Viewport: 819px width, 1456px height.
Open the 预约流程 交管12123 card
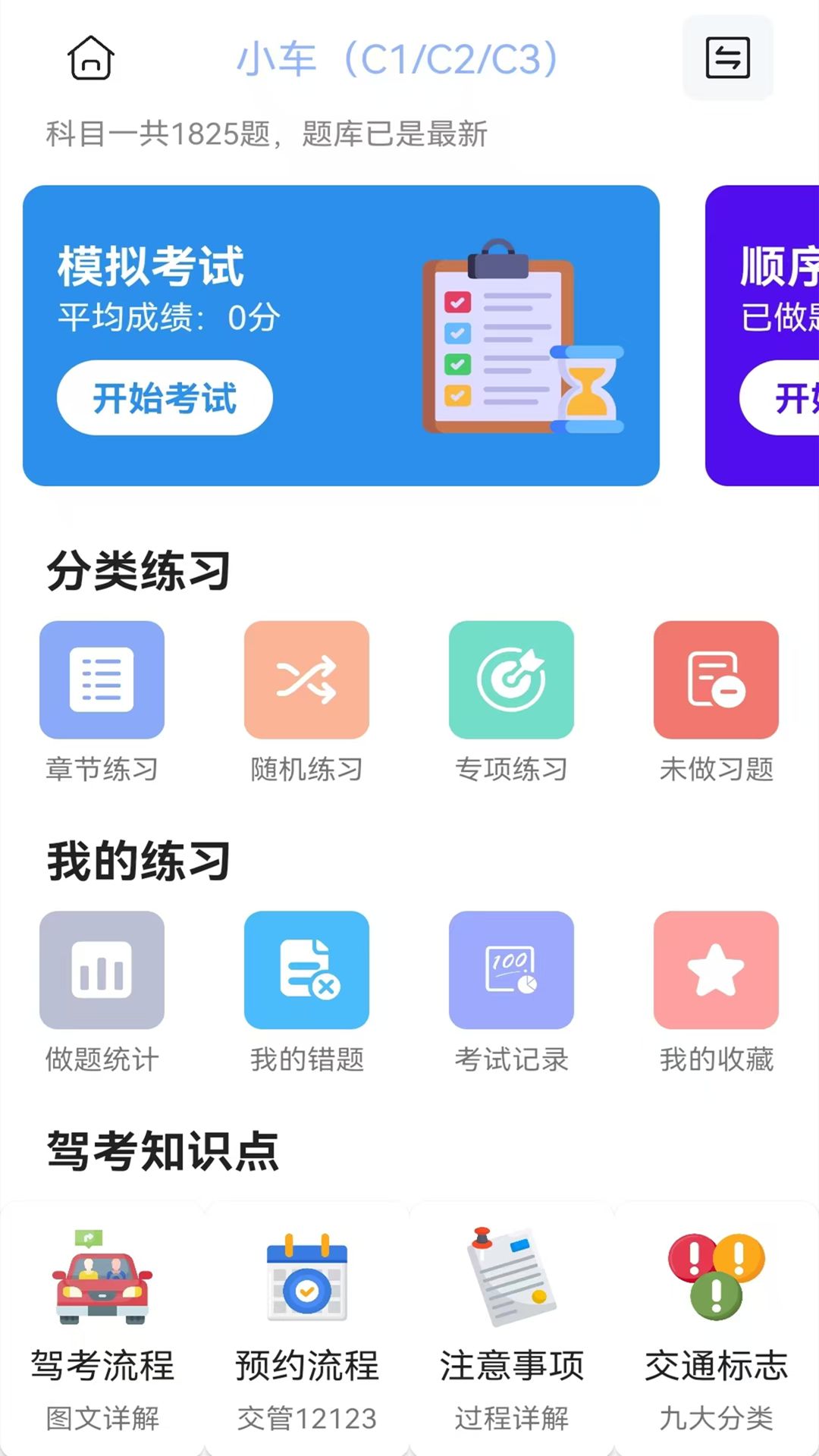pyautogui.click(x=307, y=1327)
